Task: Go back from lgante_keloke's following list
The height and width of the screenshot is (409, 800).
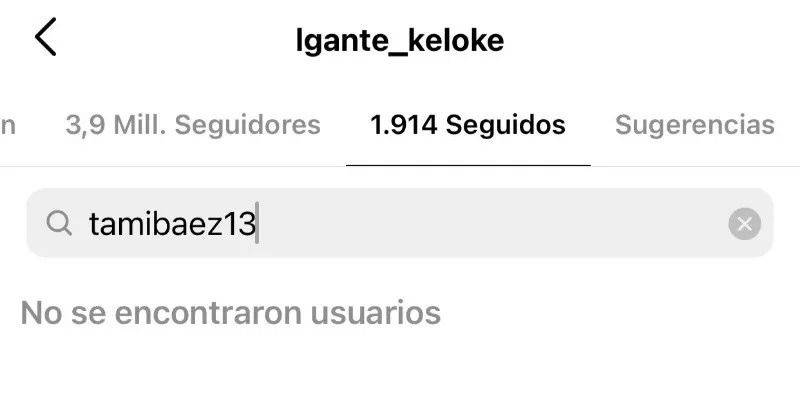Action: click(x=46, y=39)
